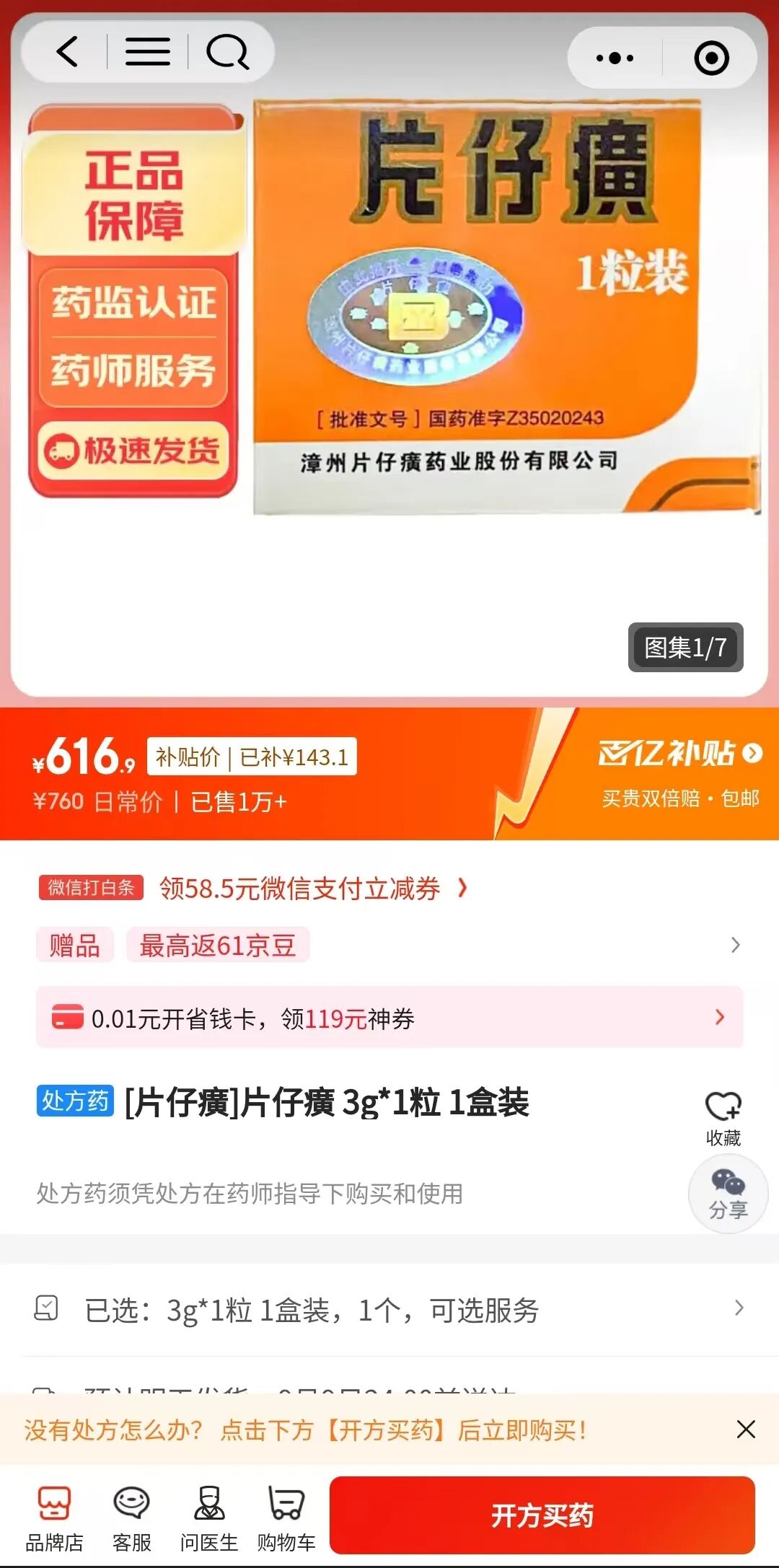Expand the 已选 3g*1粒 selection row
779x1568 pixels.
[389, 1310]
